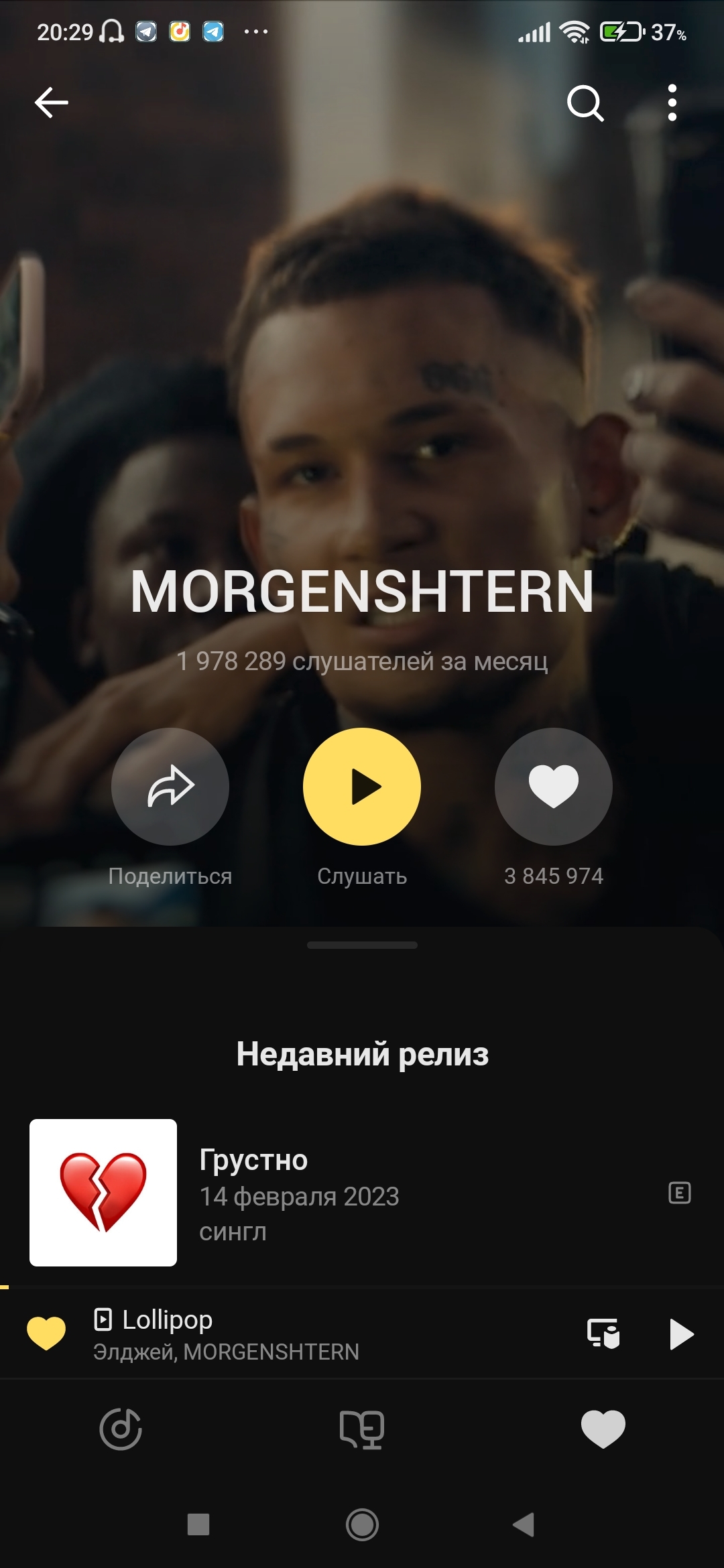Like the artist with the heart button
Image resolution: width=724 pixels, height=1568 pixels.
[x=554, y=786]
